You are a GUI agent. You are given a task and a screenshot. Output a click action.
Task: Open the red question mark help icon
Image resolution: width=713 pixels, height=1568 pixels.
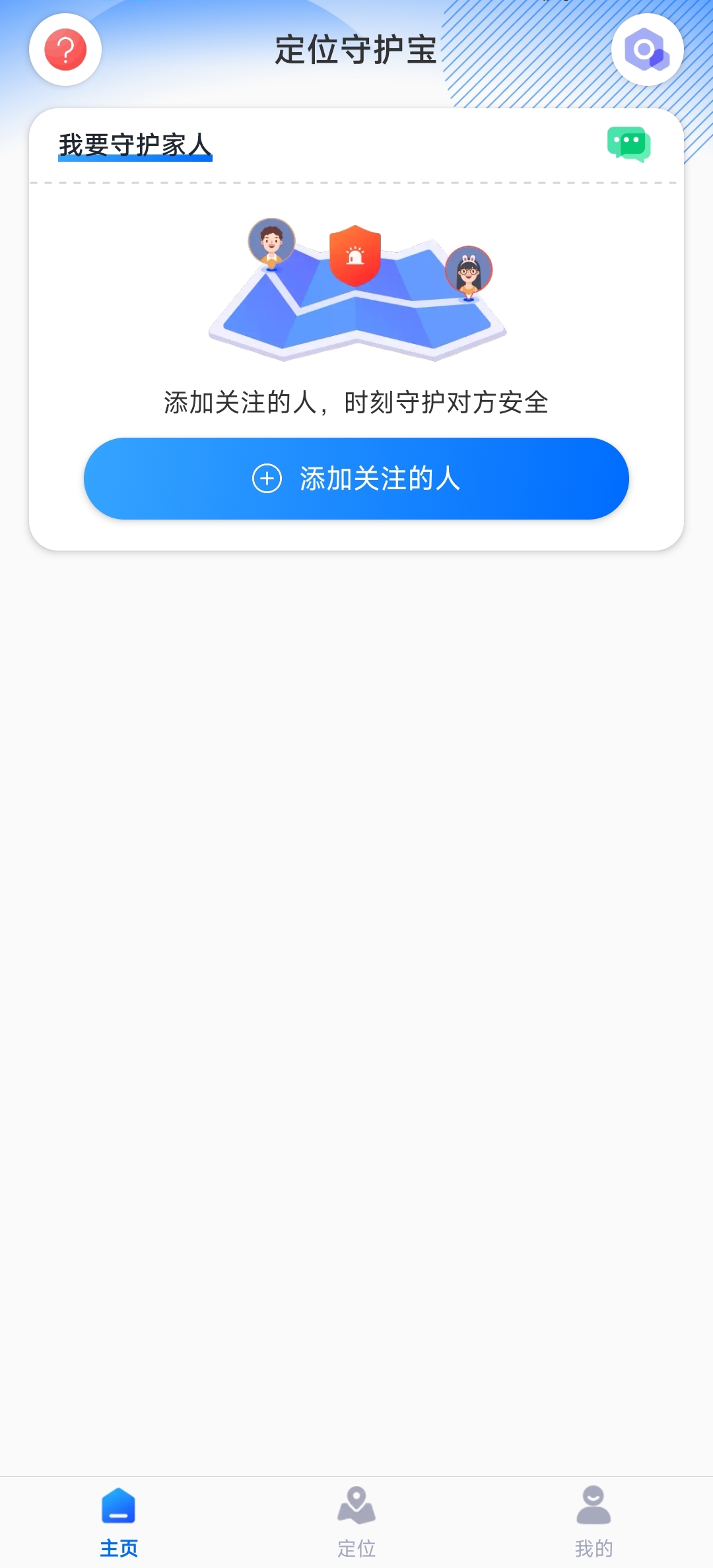(65, 50)
